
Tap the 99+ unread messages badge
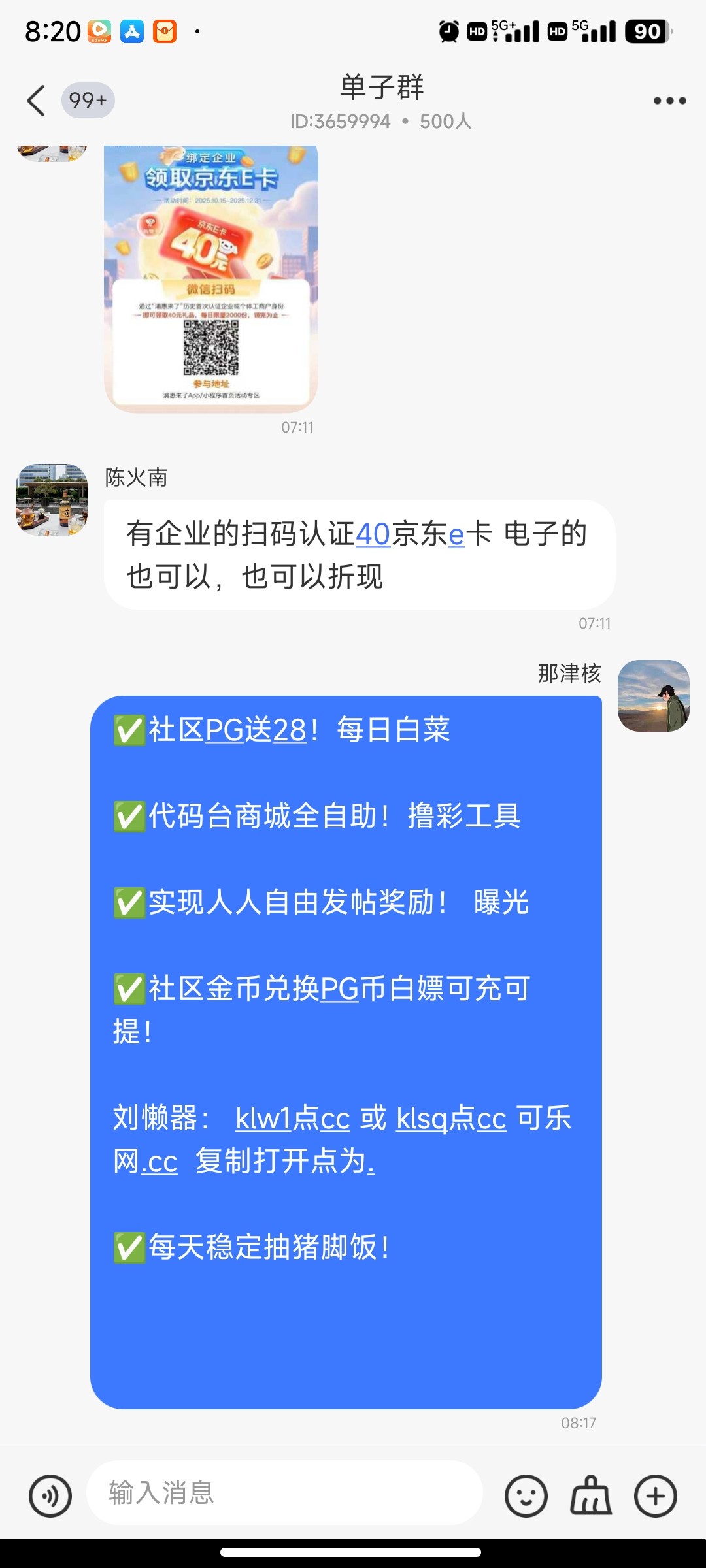tap(88, 99)
